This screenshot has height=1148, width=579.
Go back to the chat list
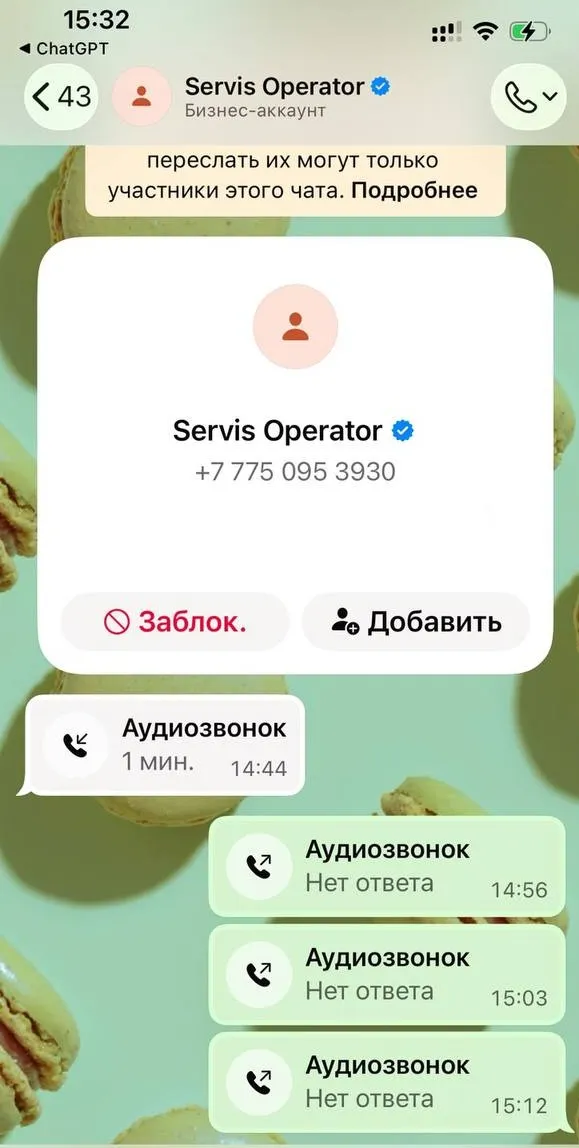point(61,97)
